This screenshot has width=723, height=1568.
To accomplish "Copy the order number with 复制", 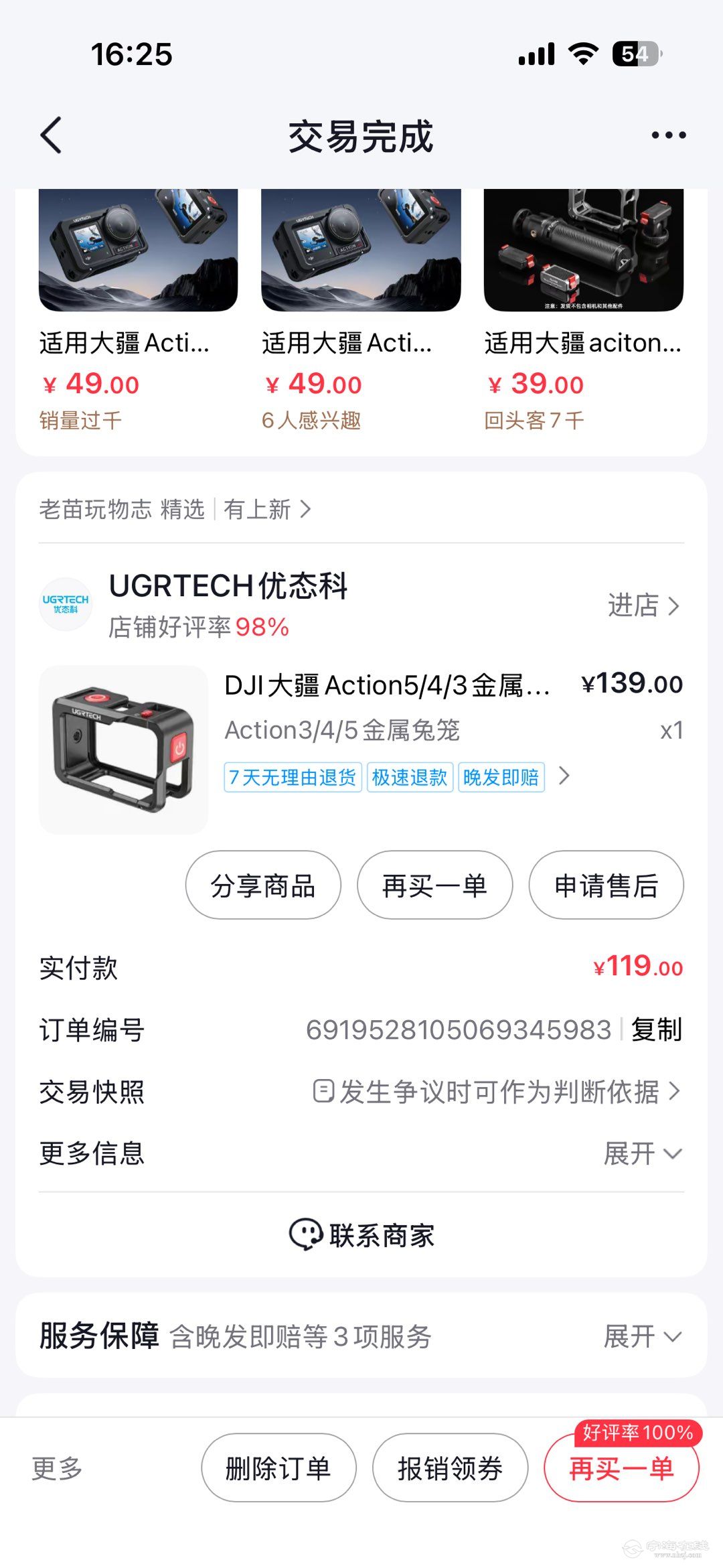I will pyautogui.click(x=656, y=1029).
